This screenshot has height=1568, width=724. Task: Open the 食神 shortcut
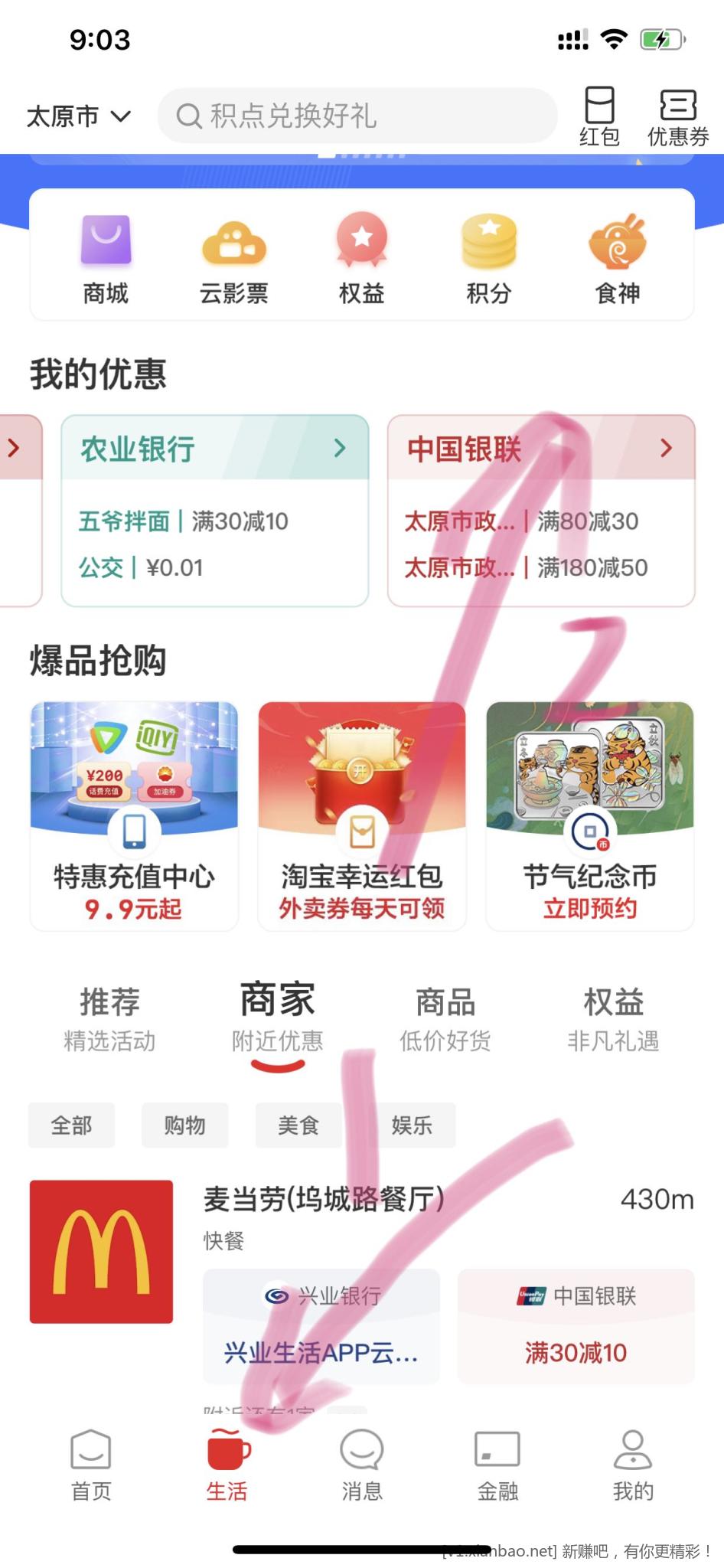pos(617,259)
